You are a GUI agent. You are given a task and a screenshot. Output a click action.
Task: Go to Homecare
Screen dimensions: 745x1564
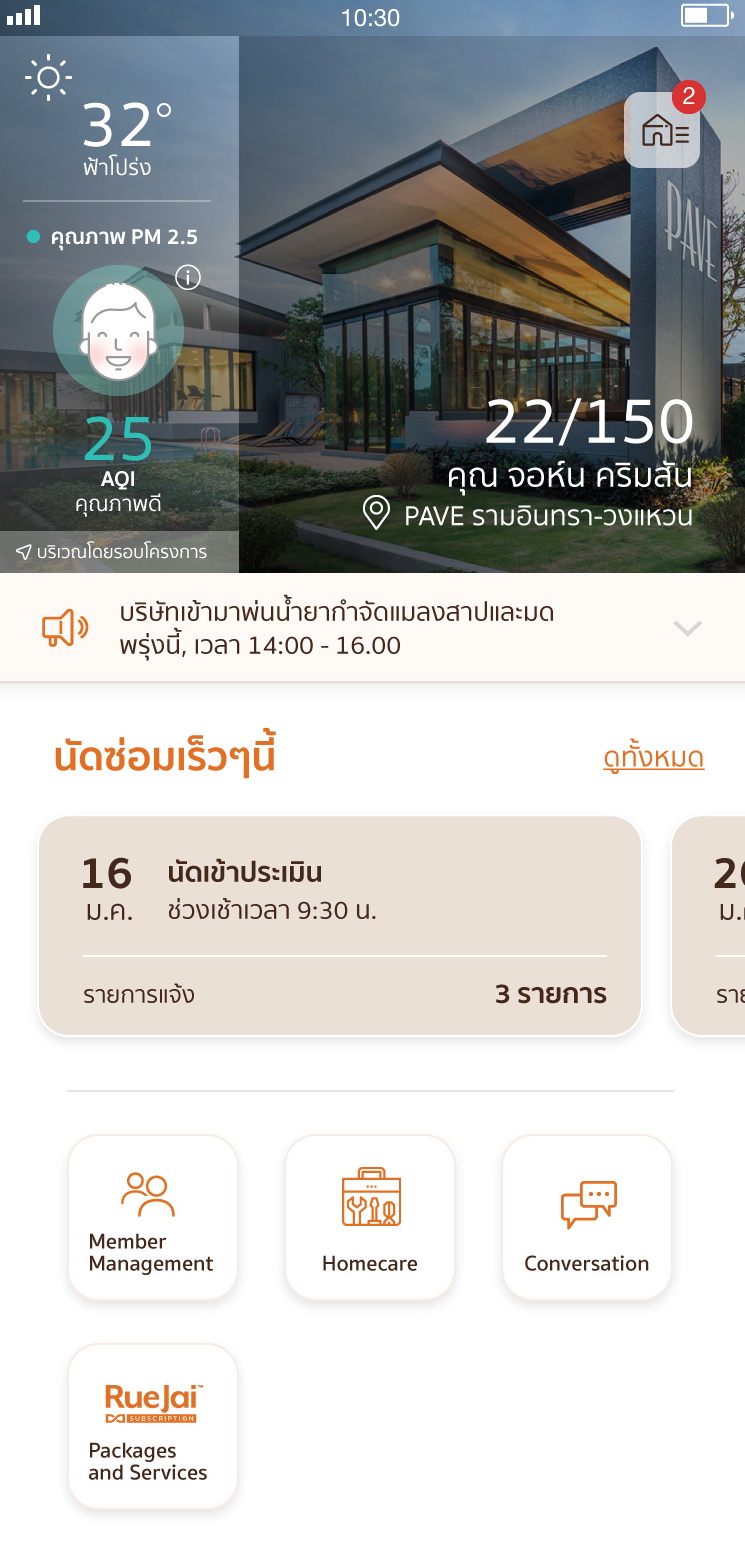(x=370, y=1217)
